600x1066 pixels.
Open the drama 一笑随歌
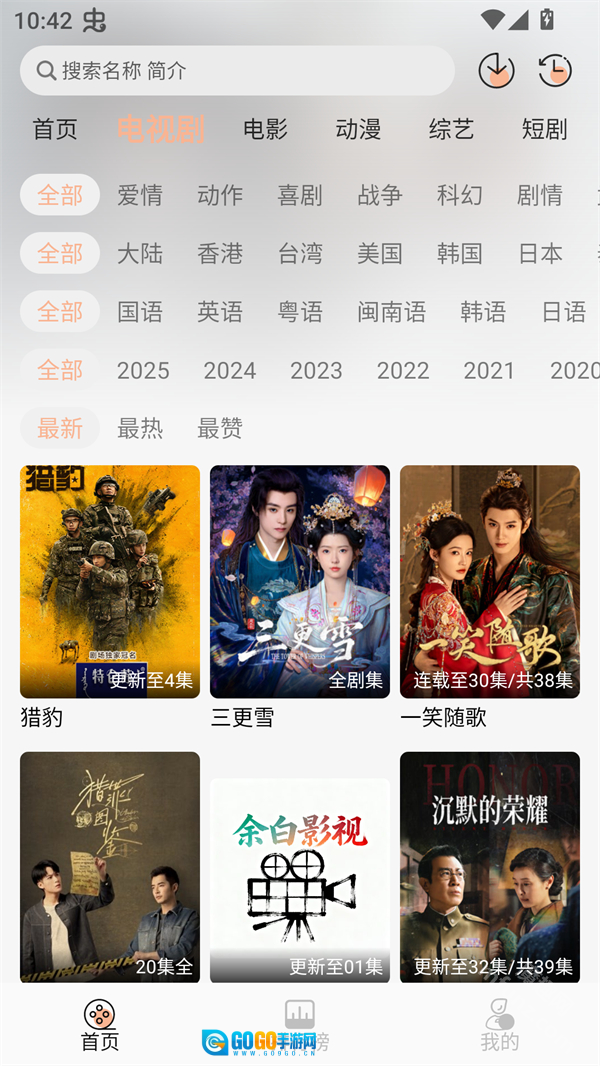[490, 582]
